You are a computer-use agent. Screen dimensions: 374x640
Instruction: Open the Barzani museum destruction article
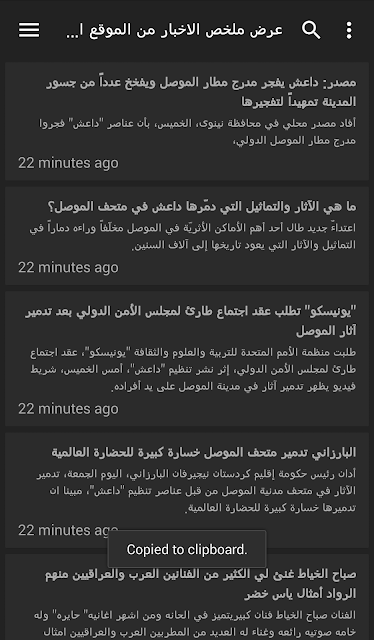pyautogui.click(x=187, y=490)
